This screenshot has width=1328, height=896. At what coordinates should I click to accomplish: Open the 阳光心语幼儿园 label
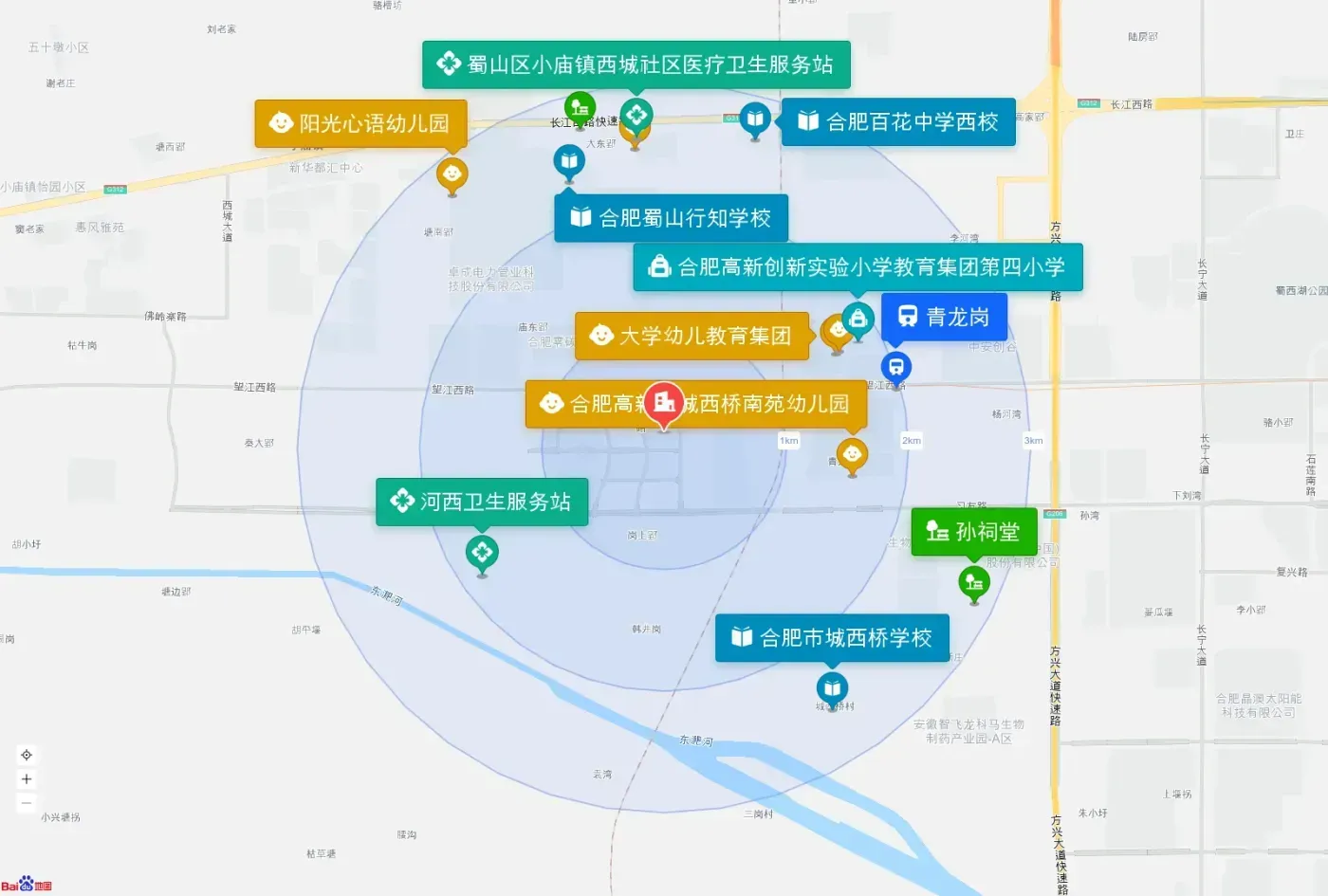tap(360, 123)
